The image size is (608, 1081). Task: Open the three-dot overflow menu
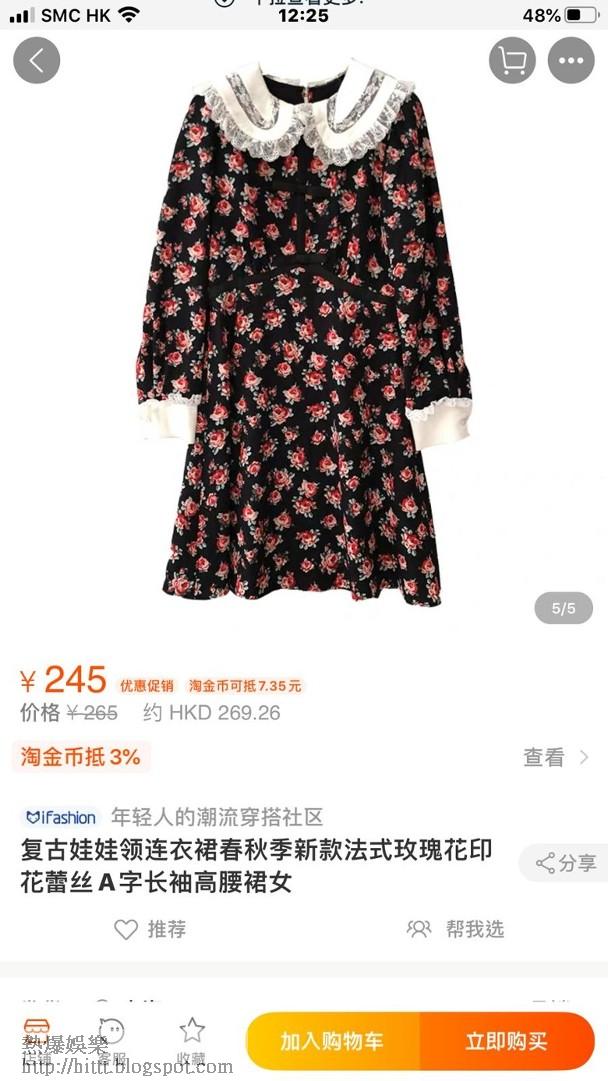coord(571,60)
